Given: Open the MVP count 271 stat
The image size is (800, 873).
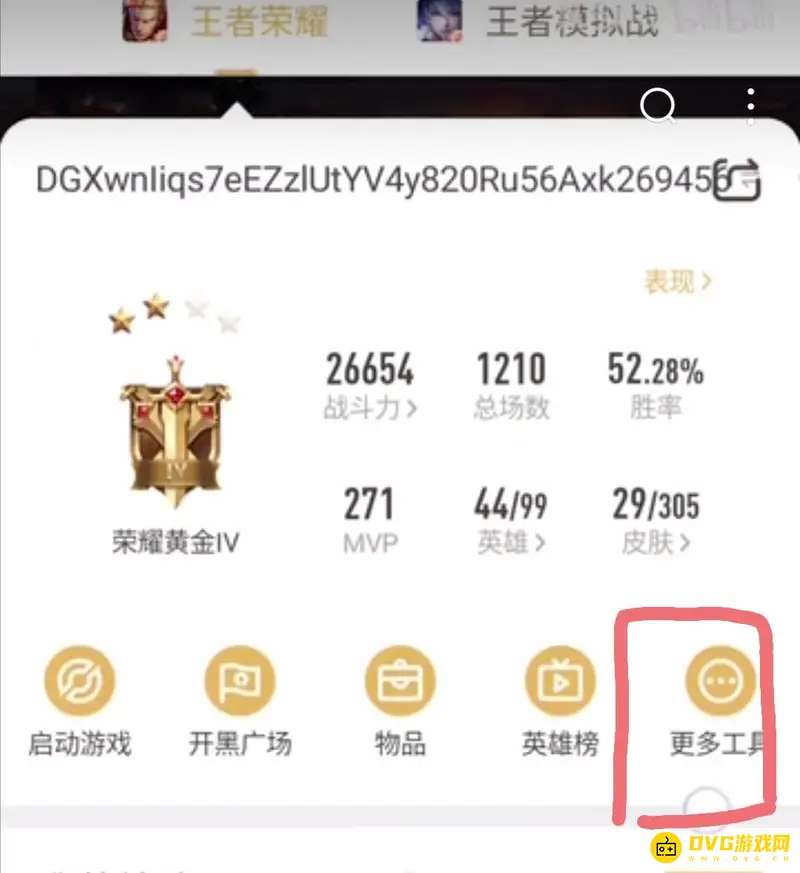Looking at the screenshot, I should [370, 520].
